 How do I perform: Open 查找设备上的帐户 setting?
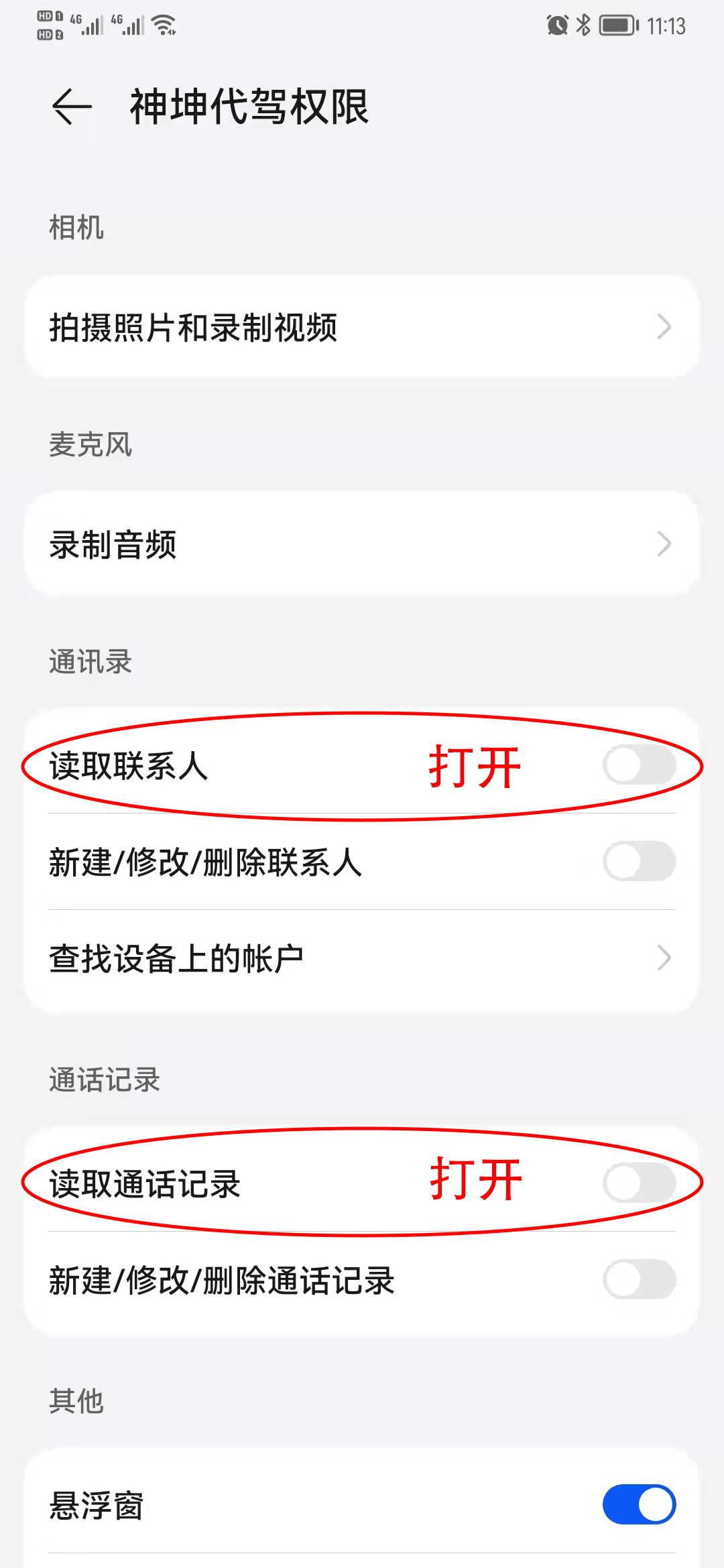362,958
